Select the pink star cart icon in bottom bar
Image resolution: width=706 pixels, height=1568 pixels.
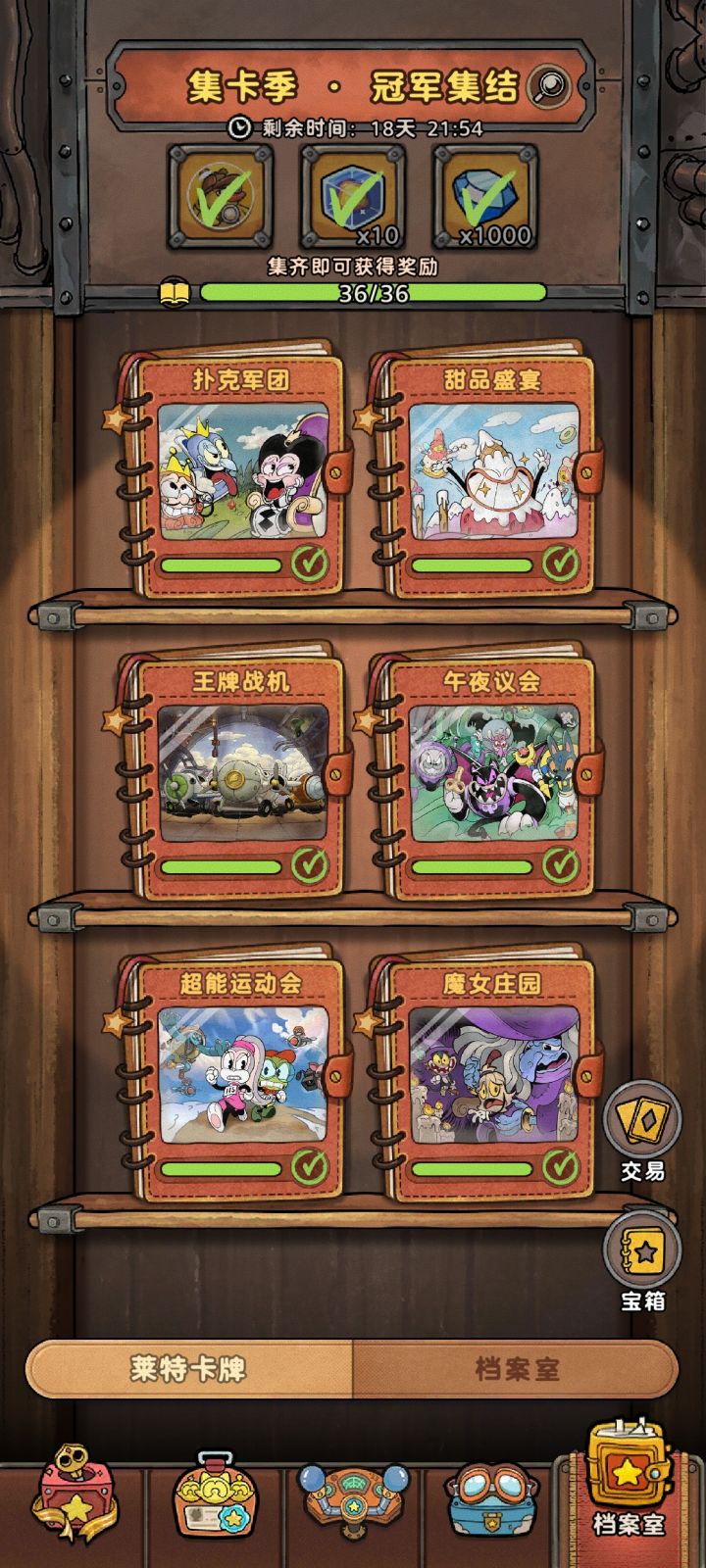tap(76, 1494)
